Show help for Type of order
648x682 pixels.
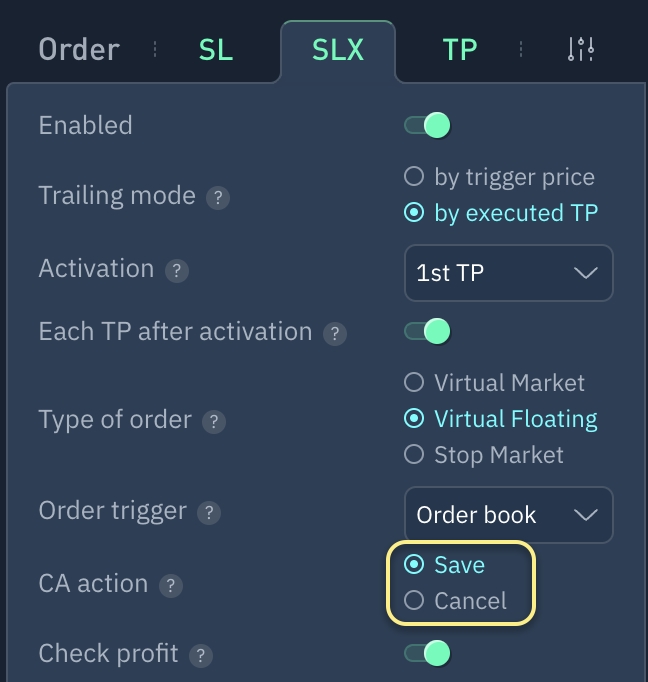tap(213, 421)
